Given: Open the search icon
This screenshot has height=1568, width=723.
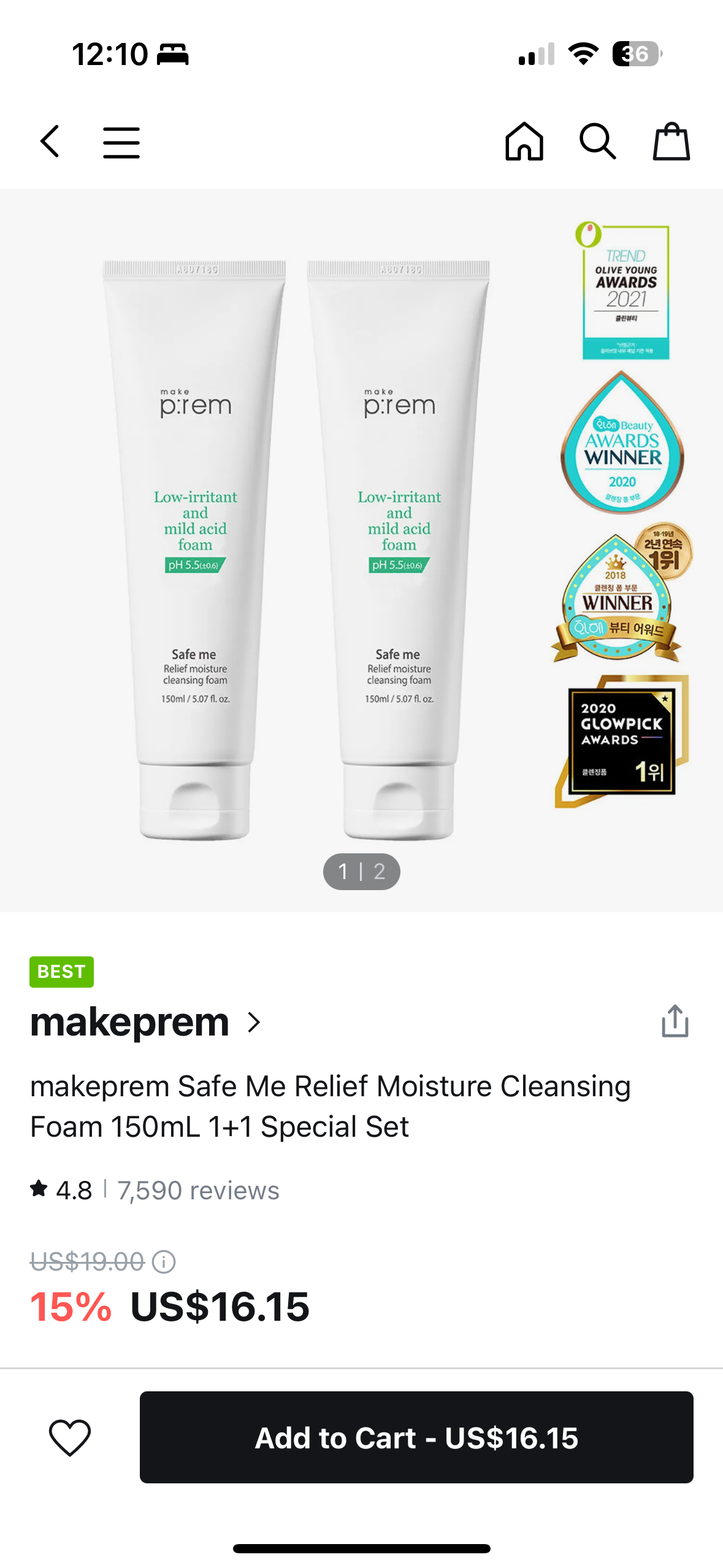Looking at the screenshot, I should point(597,142).
